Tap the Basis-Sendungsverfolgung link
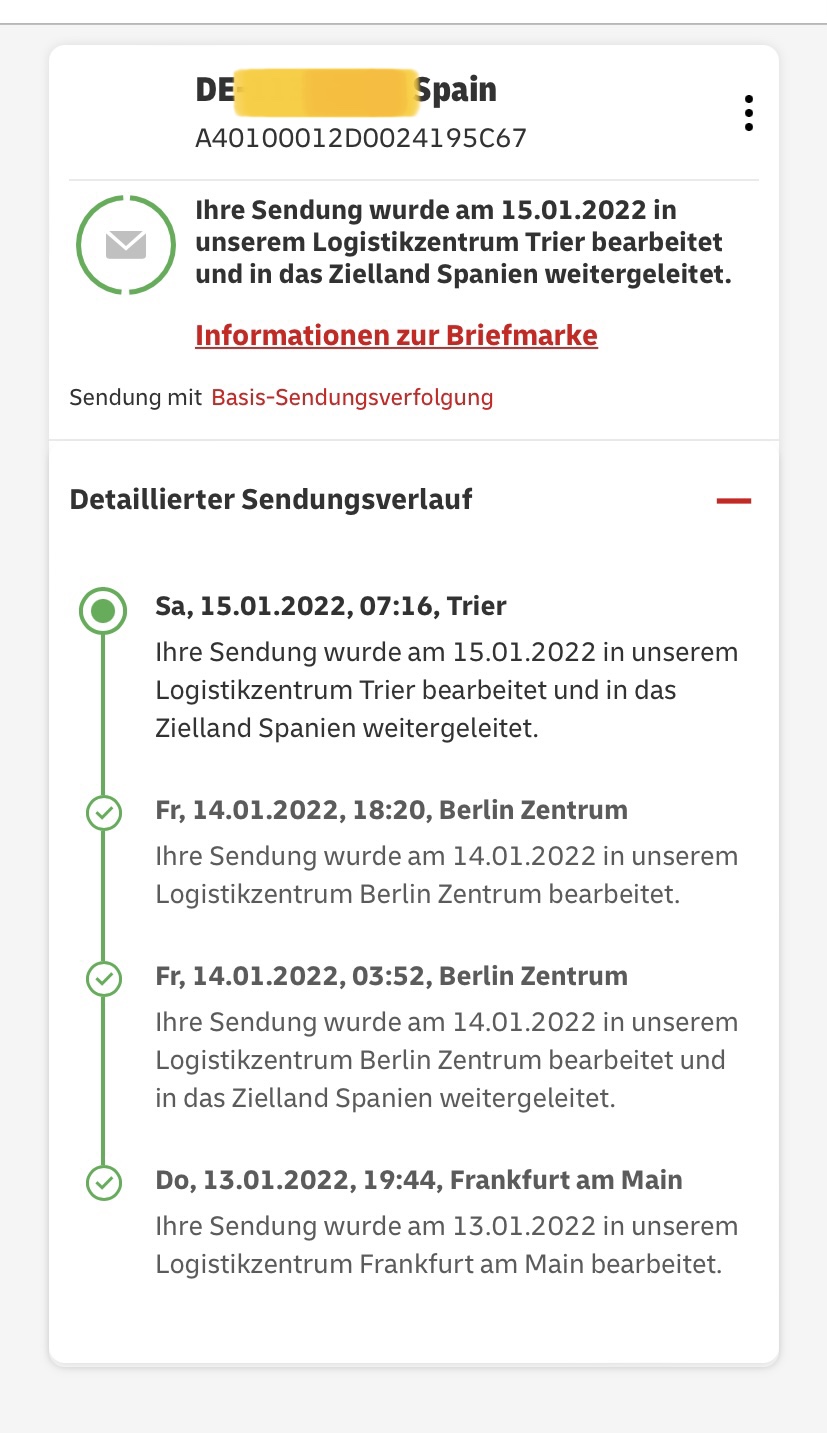 click(352, 397)
